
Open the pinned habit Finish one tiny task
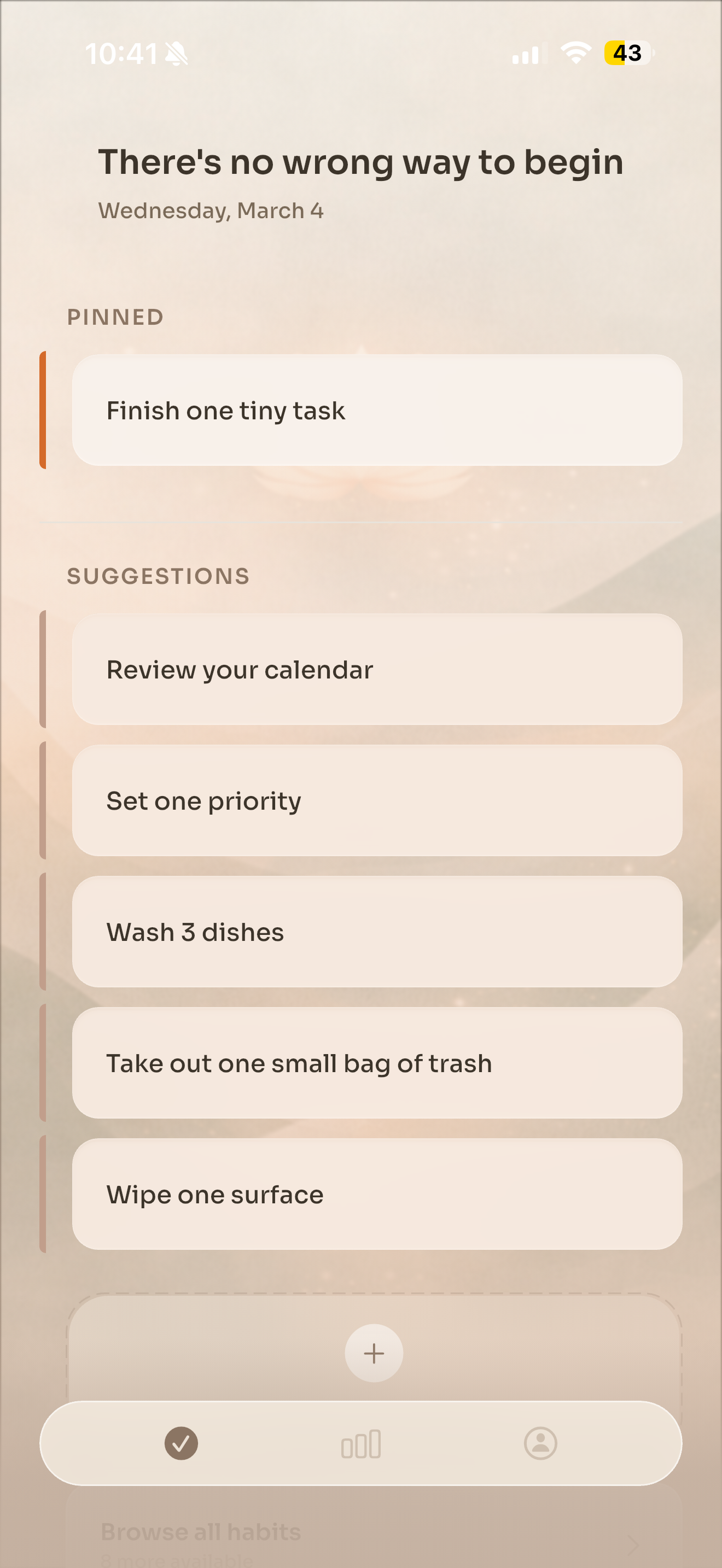(x=376, y=410)
